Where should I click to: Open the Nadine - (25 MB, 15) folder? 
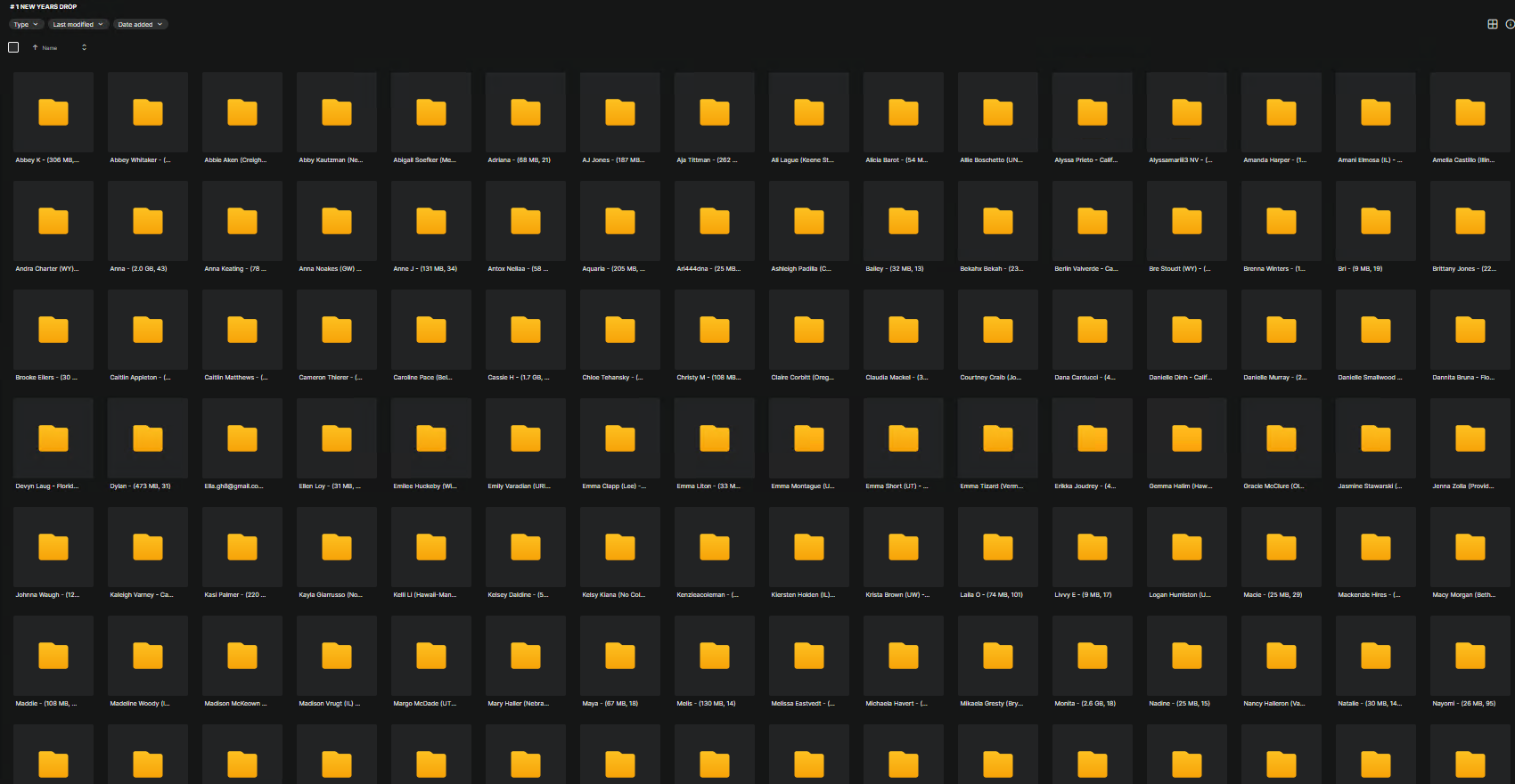[x=1186, y=657]
